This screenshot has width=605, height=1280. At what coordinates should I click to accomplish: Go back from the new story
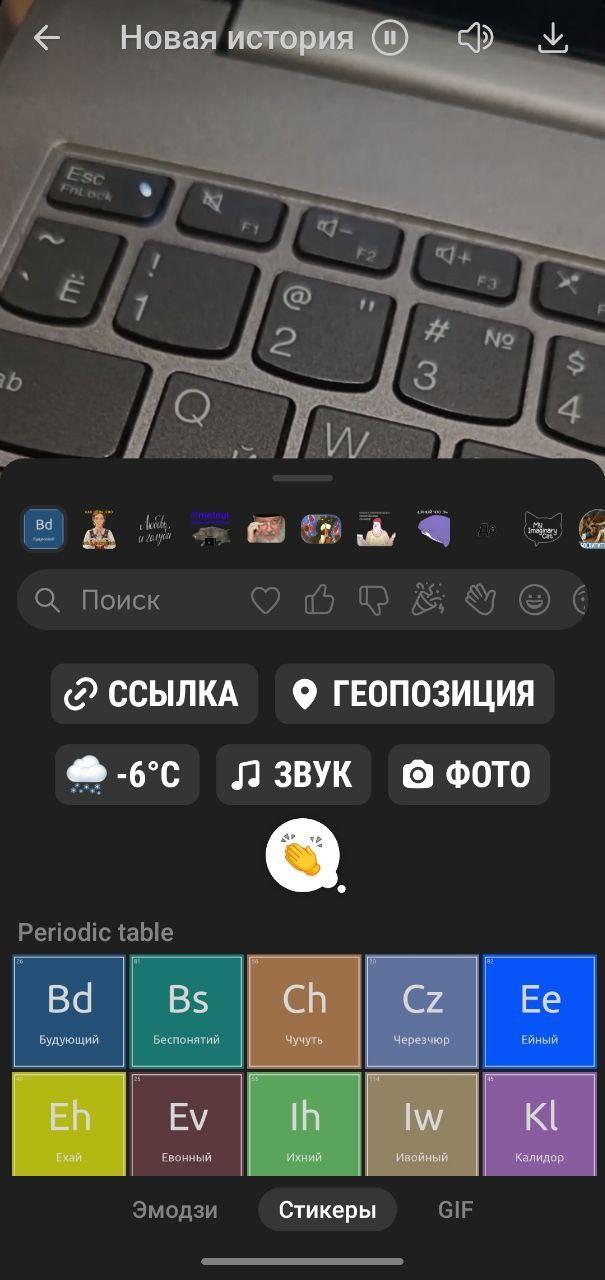[x=46, y=38]
